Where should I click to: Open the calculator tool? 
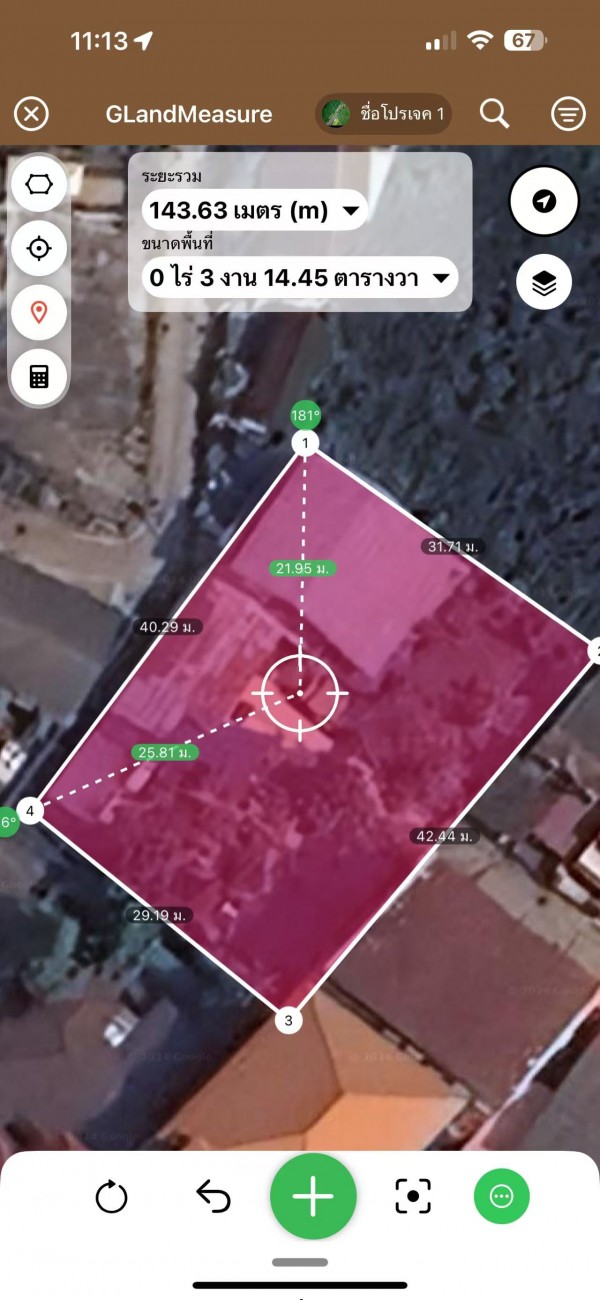39,376
